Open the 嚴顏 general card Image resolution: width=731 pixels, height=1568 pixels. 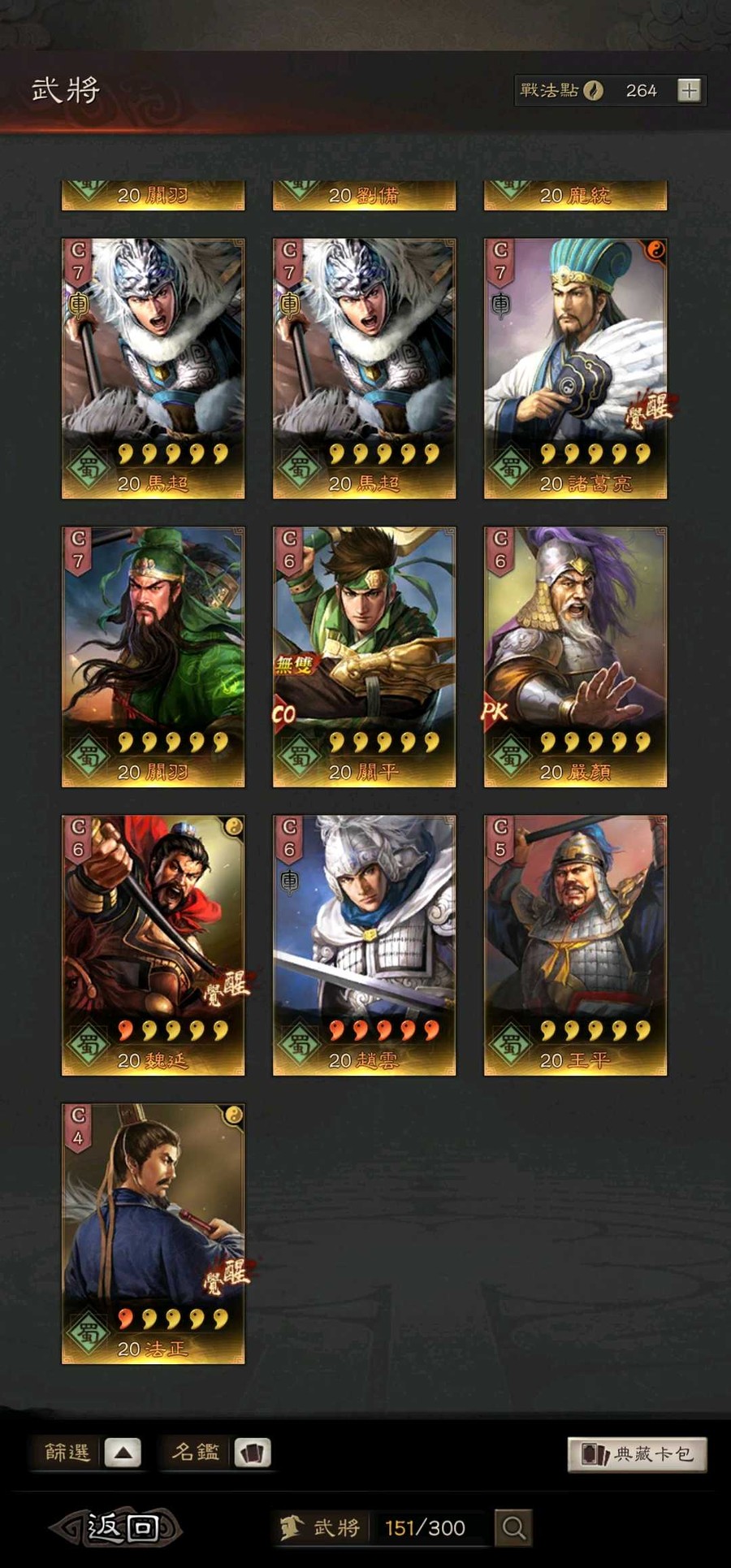point(575,656)
